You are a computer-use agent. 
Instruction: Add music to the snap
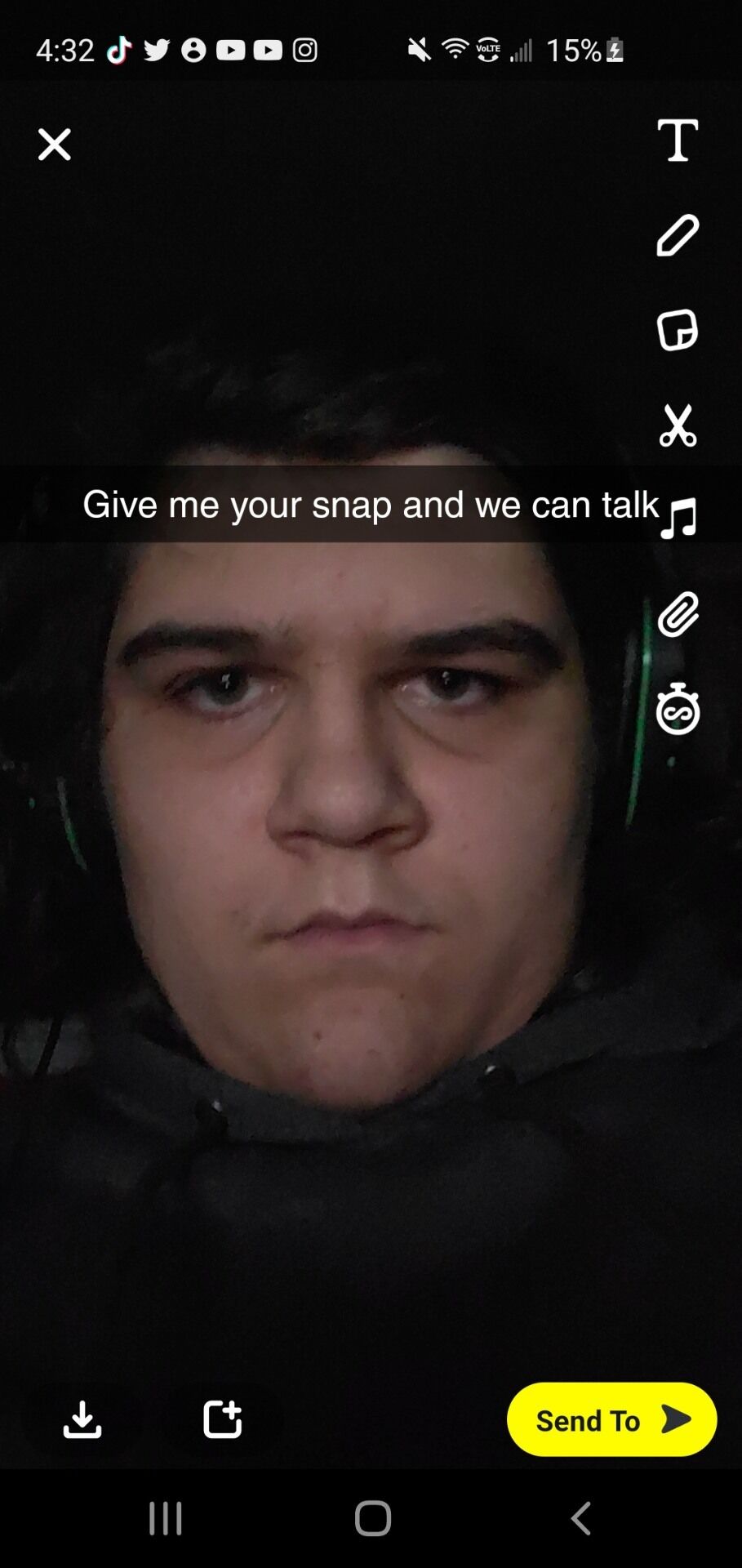pyautogui.click(x=679, y=518)
